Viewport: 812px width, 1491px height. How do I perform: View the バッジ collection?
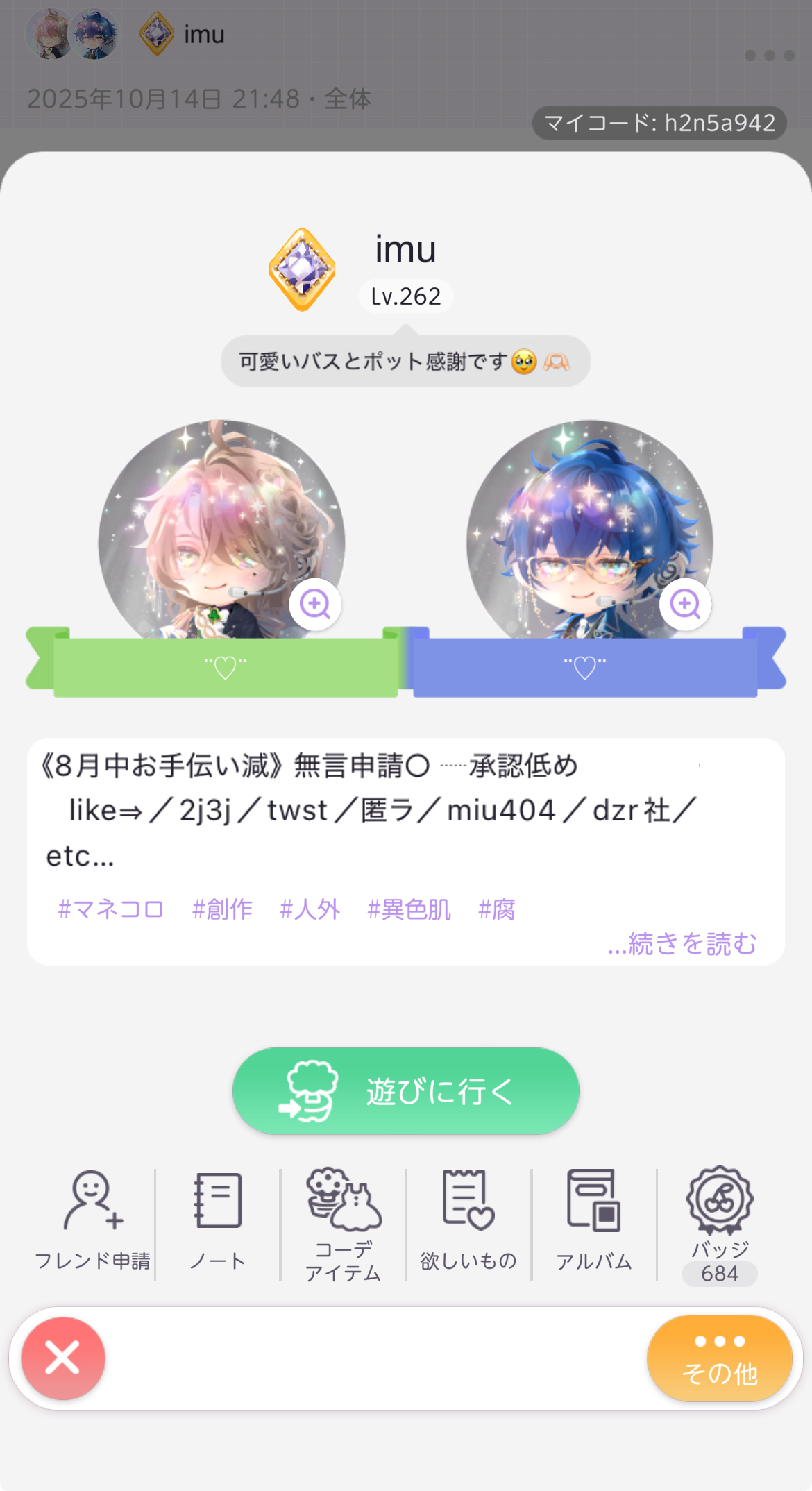tap(720, 1223)
